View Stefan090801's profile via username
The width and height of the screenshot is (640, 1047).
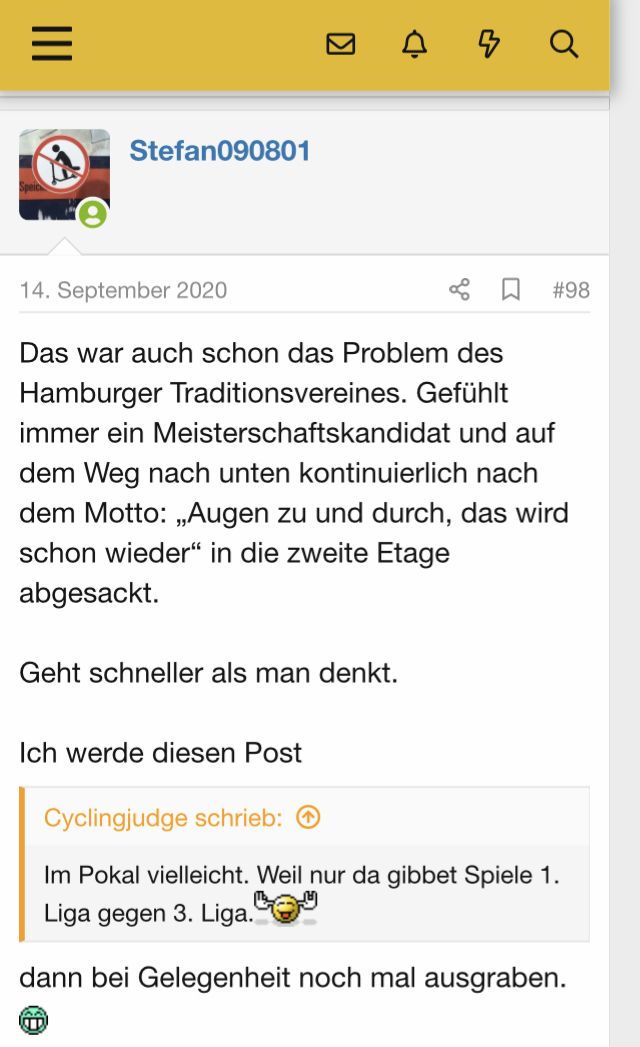pyautogui.click(x=220, y=151)
